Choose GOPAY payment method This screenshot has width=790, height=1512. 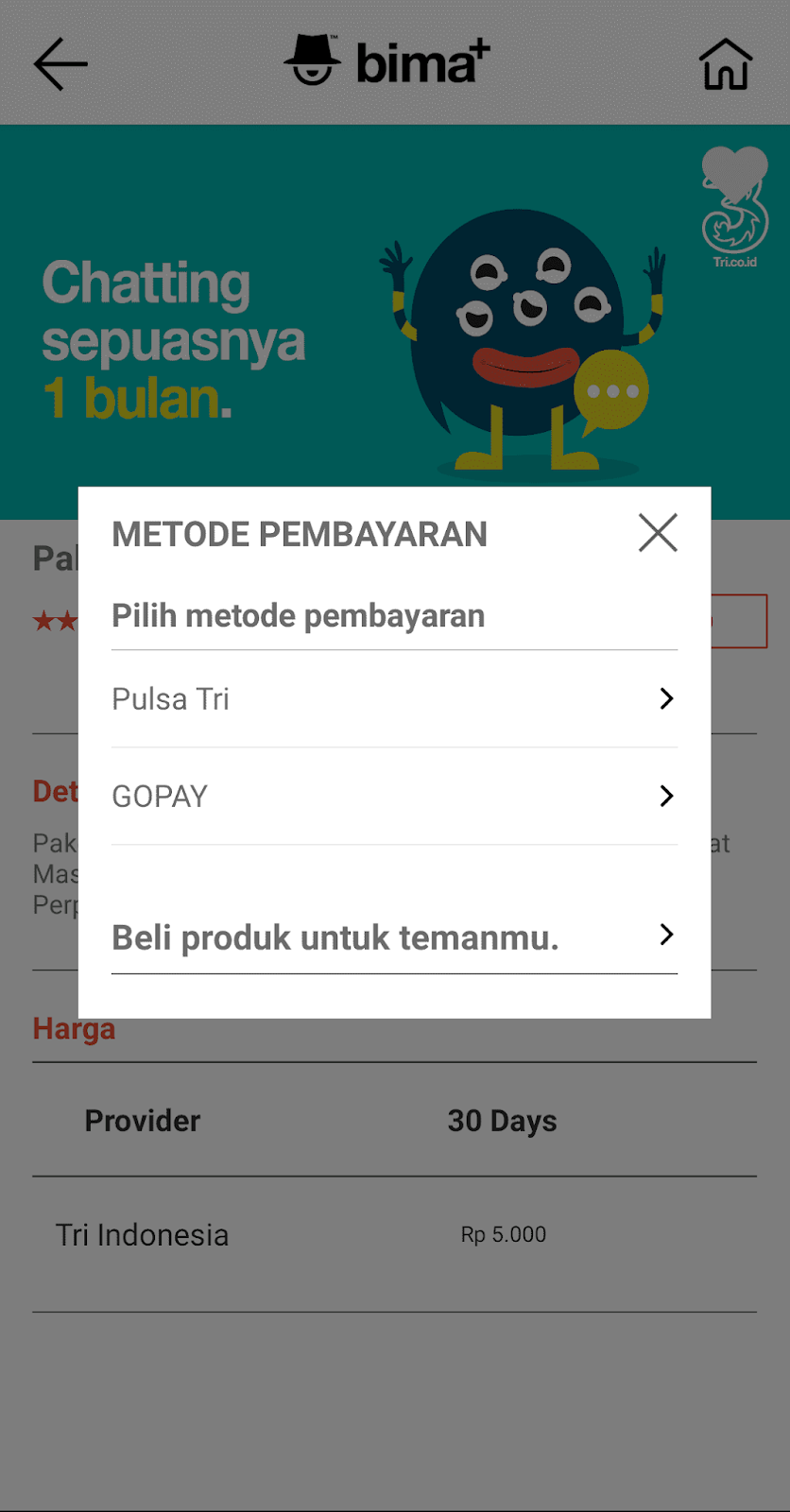[394, 797]
